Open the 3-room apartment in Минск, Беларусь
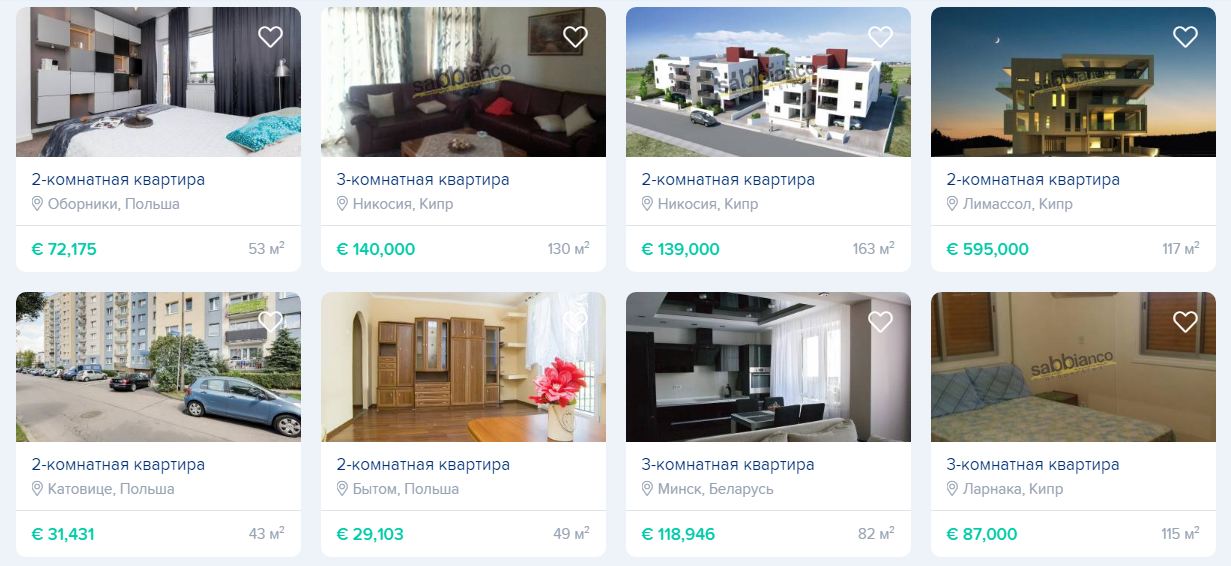The width and height of the screenshot is (1231, 566). (728, 465)
